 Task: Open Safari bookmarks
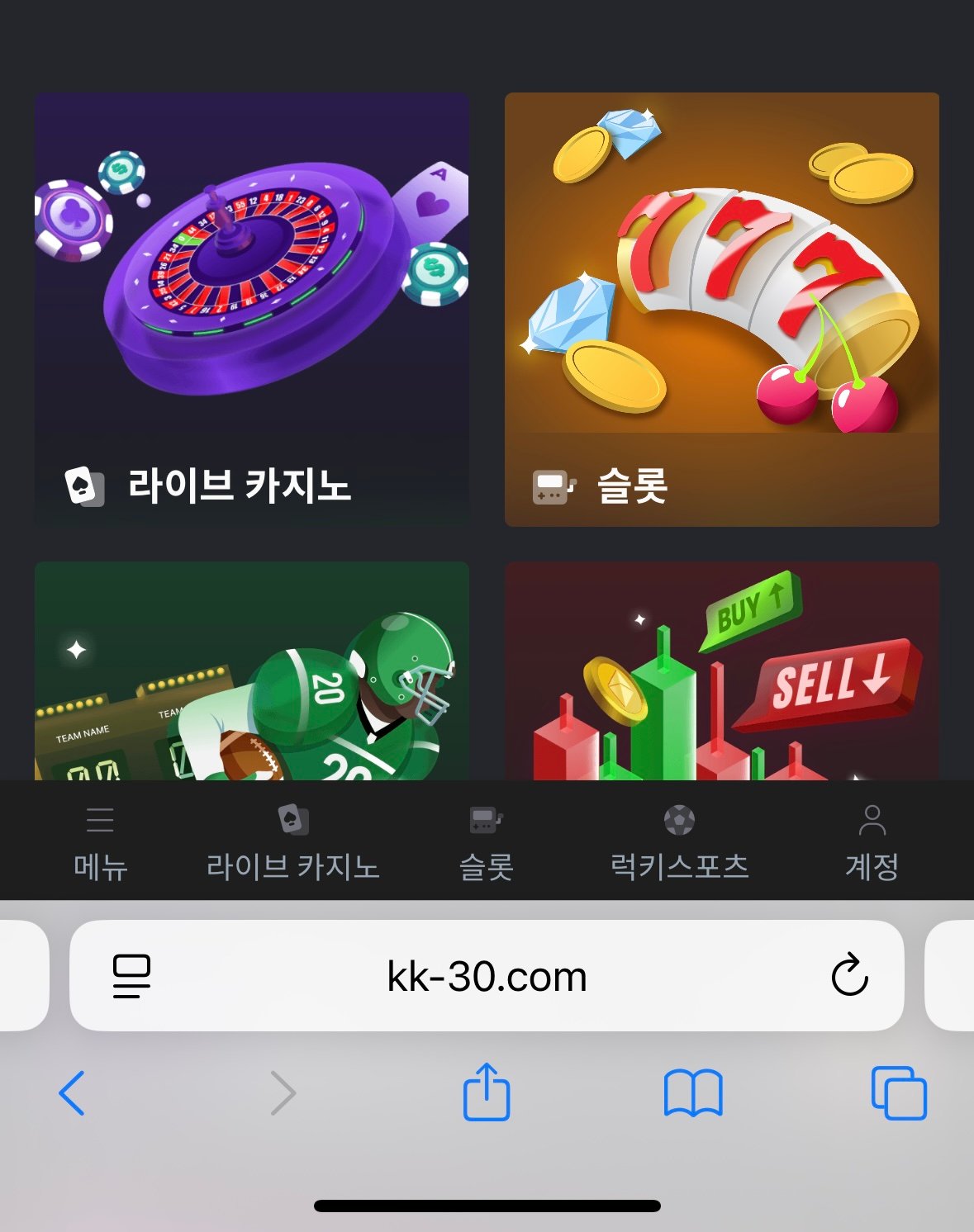click(693, 1092)
